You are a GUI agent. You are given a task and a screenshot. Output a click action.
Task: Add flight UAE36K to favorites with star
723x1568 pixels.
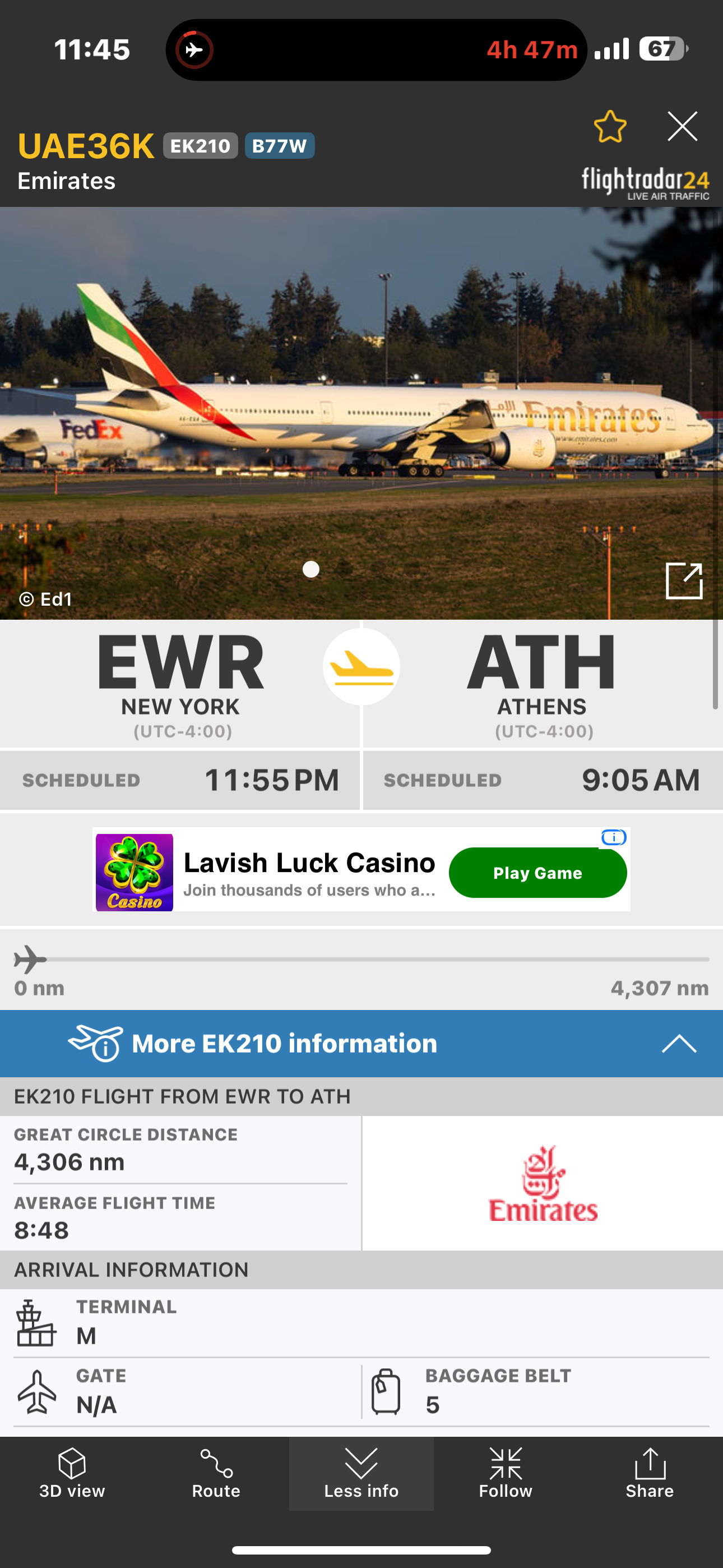(x=610, y=127)
